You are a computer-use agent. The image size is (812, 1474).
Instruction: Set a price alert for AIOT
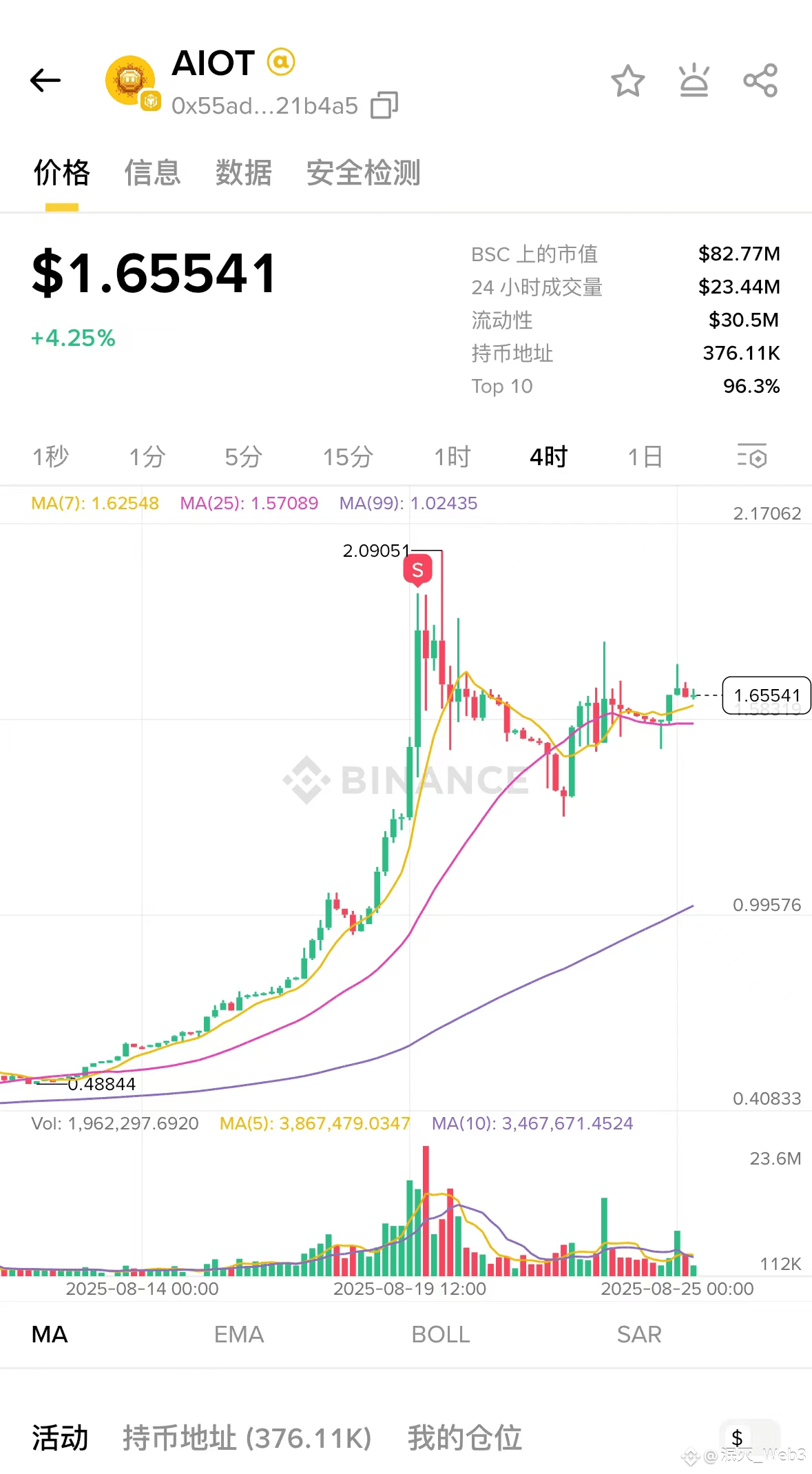[694, 81]
